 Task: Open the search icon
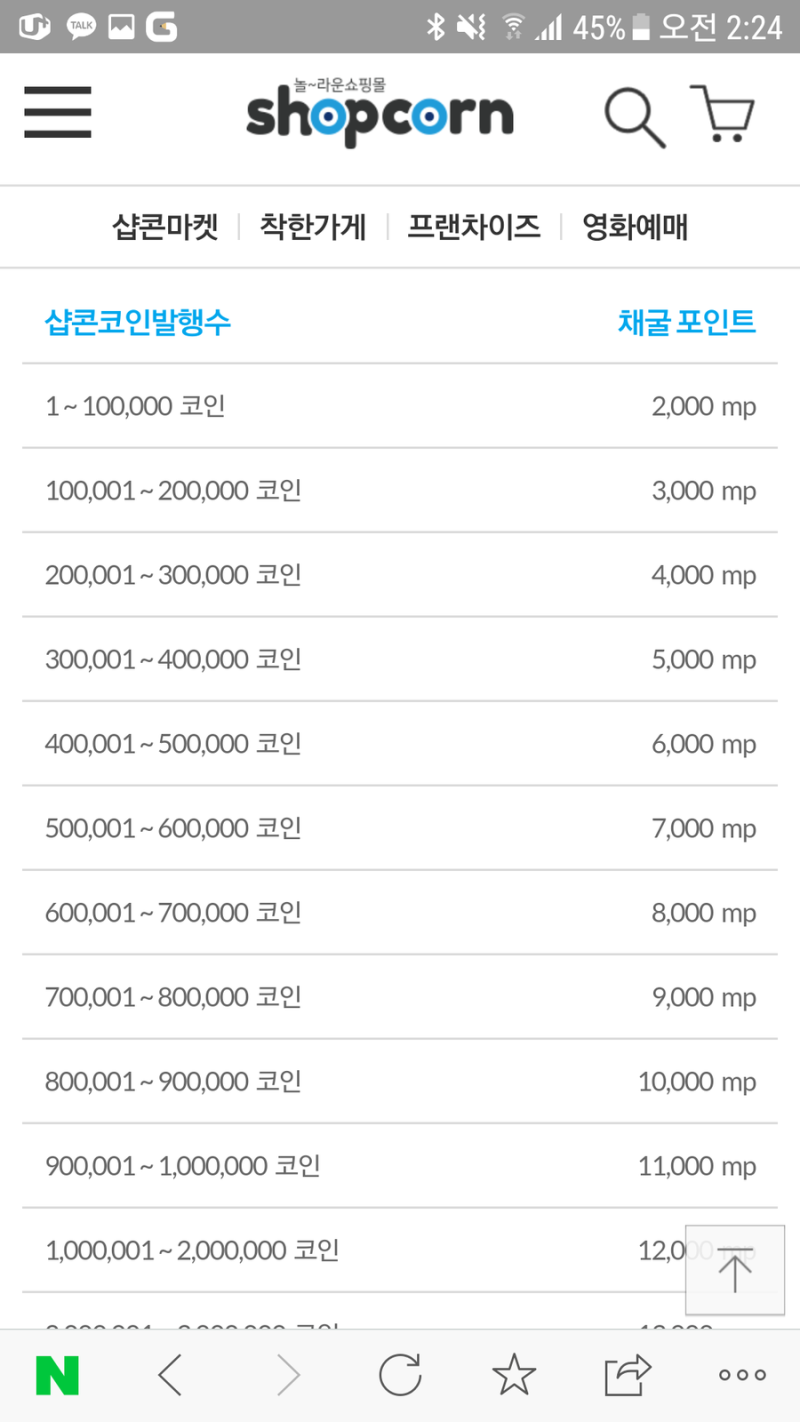click(x=633, y=115)
